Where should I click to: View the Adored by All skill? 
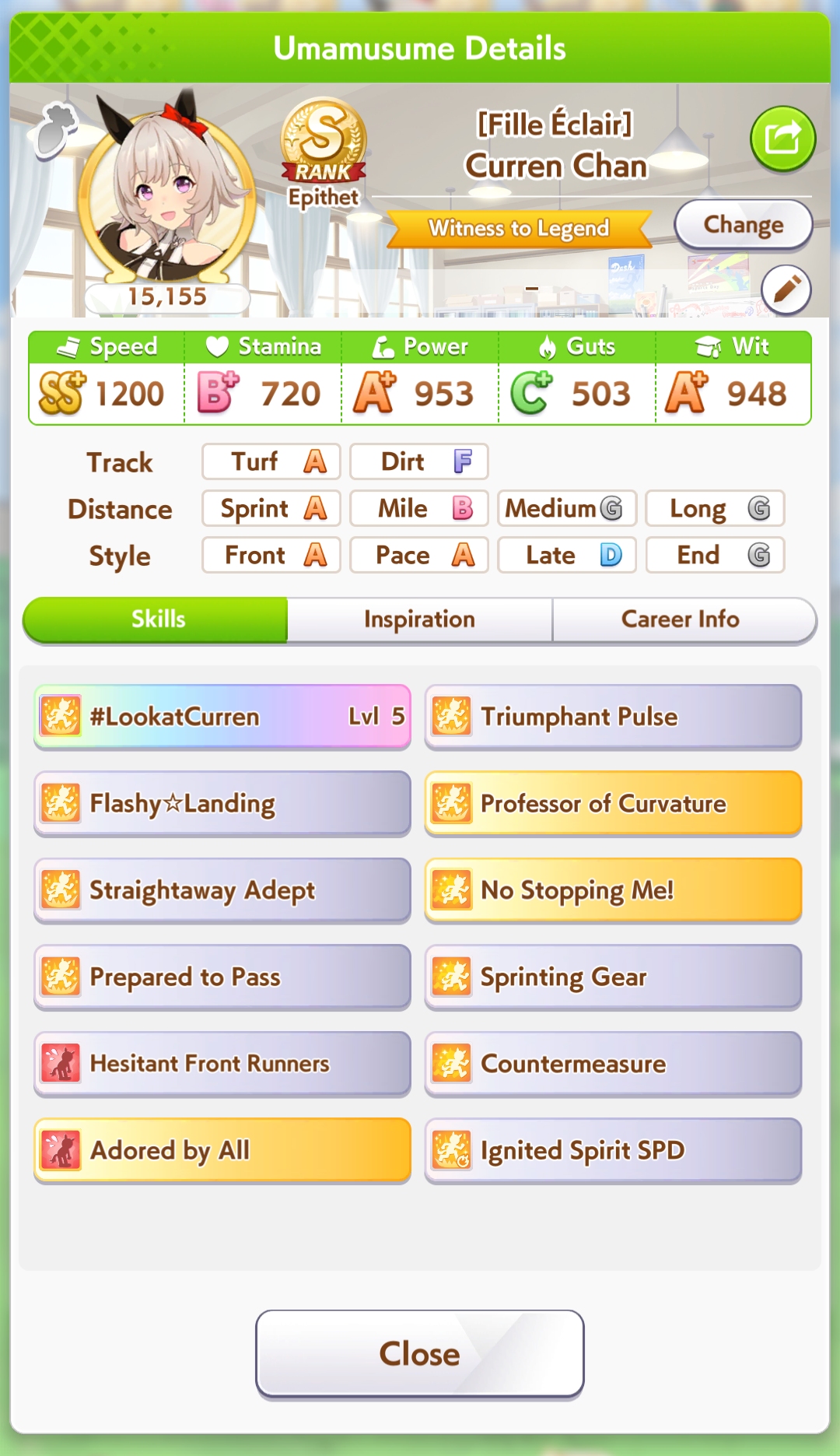coord(222,1151)
